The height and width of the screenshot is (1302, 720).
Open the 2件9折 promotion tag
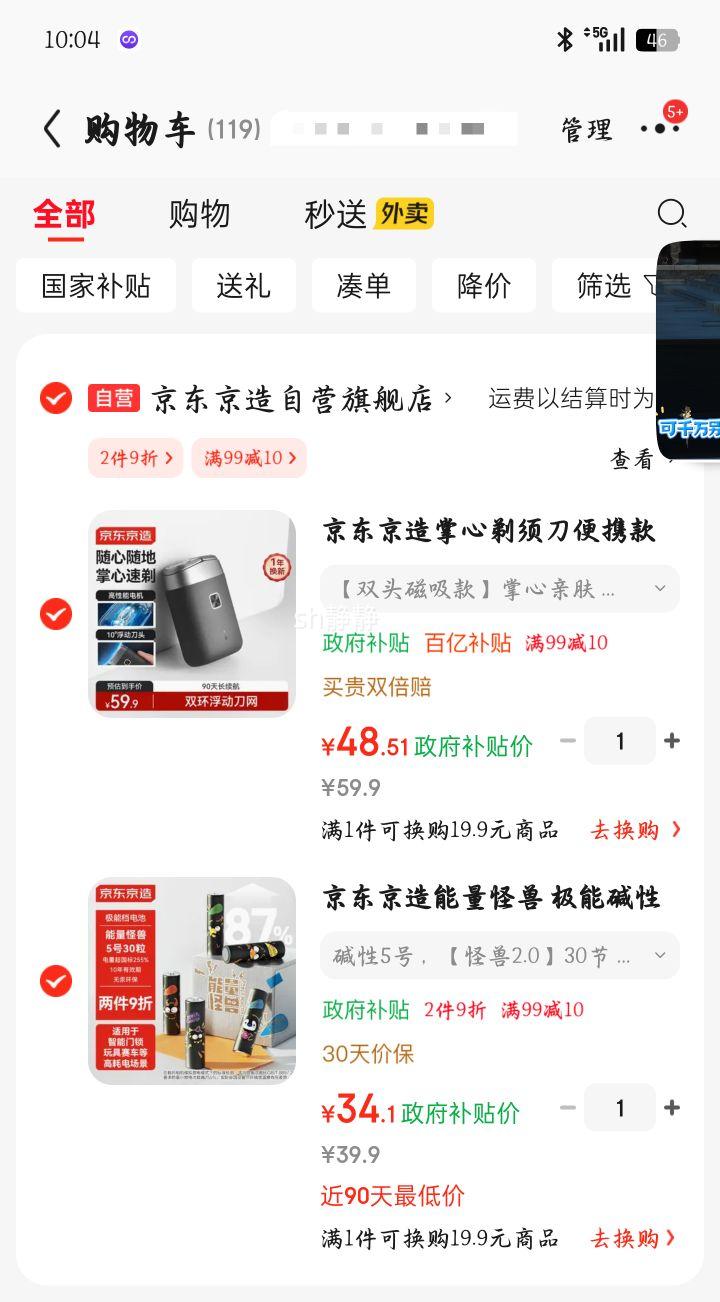point(136,458)
